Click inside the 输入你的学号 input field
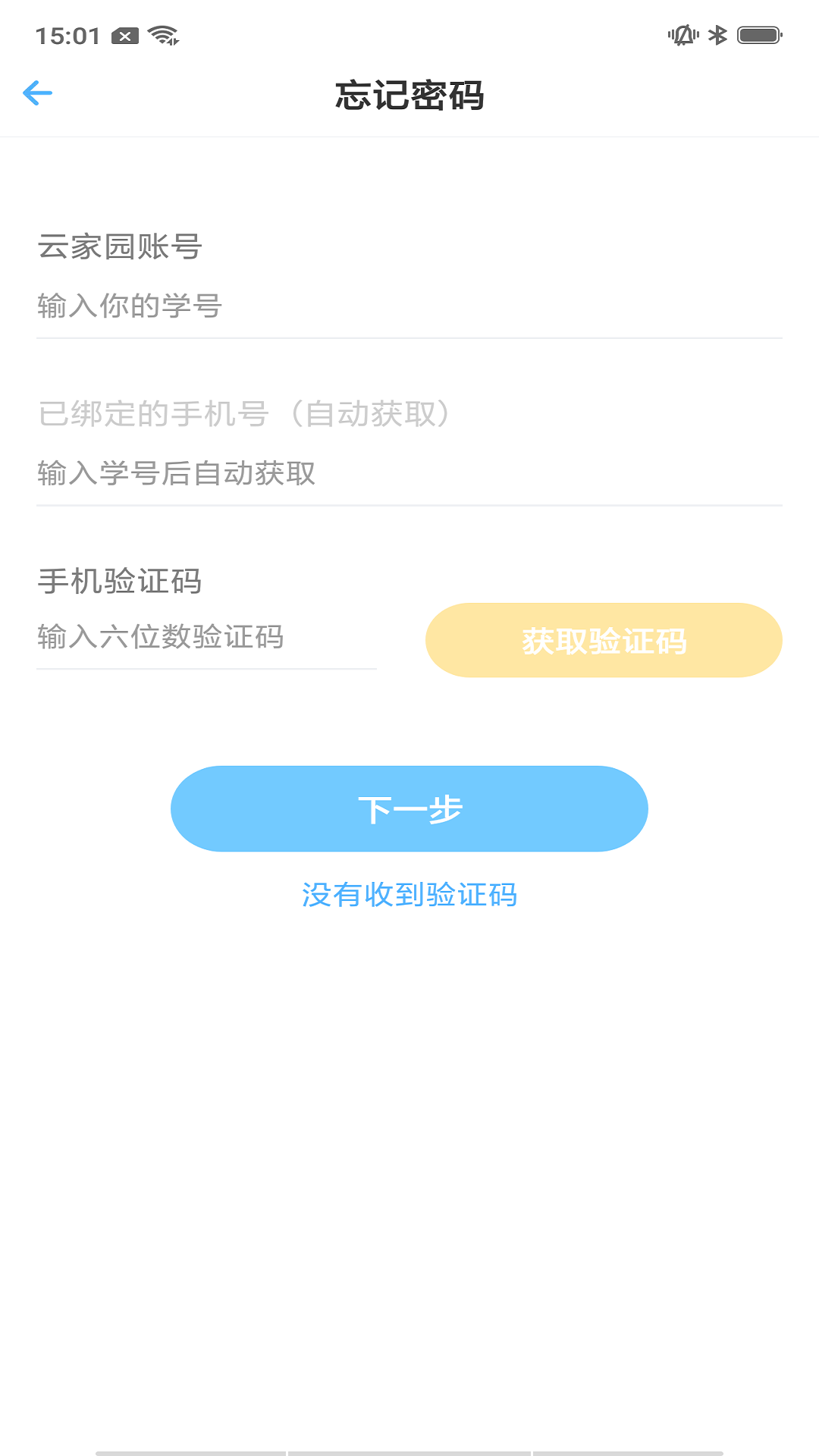Screen dimensions: 819x1456 click(303, 307)
